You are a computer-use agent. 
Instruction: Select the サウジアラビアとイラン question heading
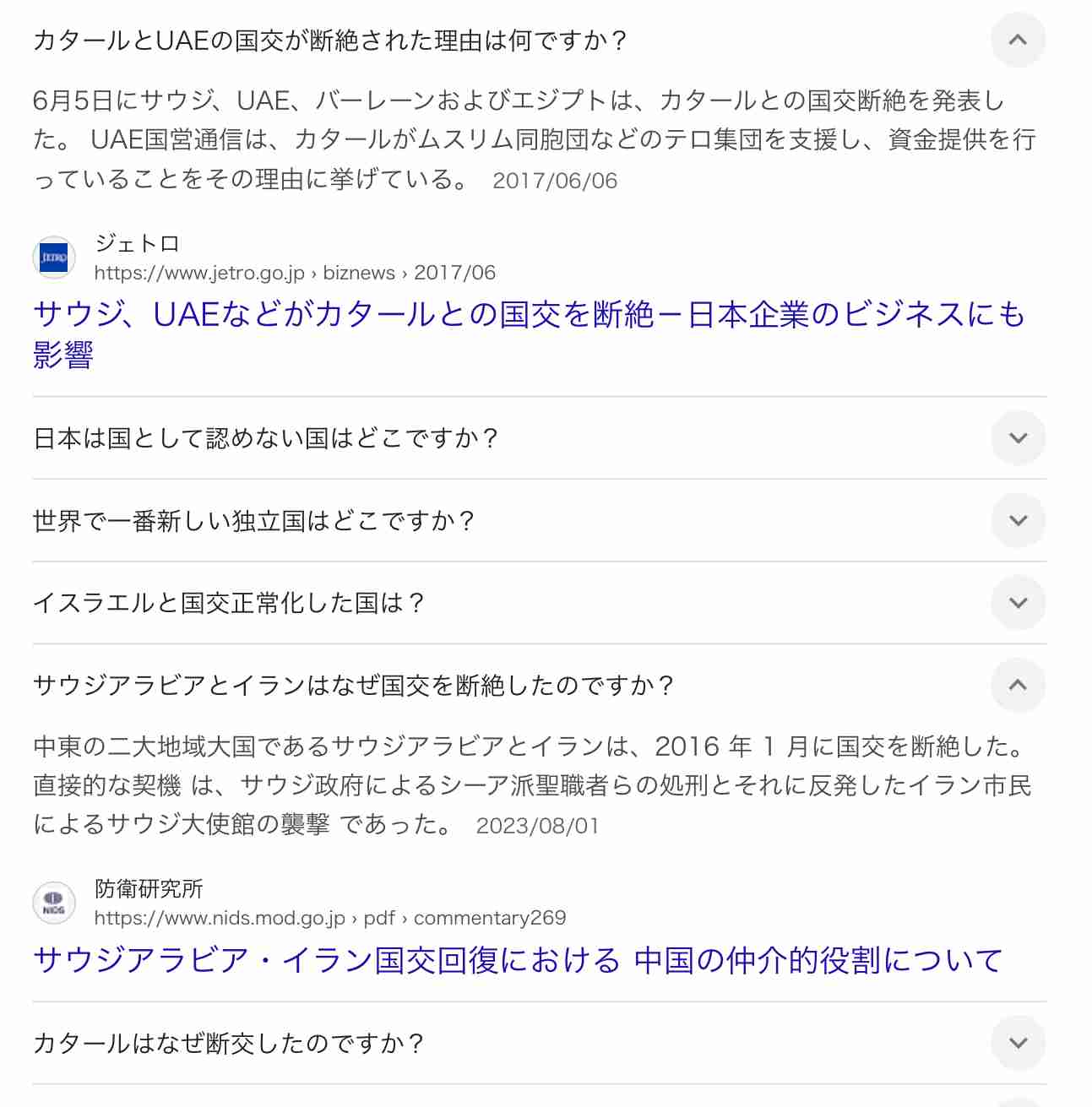click(354, 686)
